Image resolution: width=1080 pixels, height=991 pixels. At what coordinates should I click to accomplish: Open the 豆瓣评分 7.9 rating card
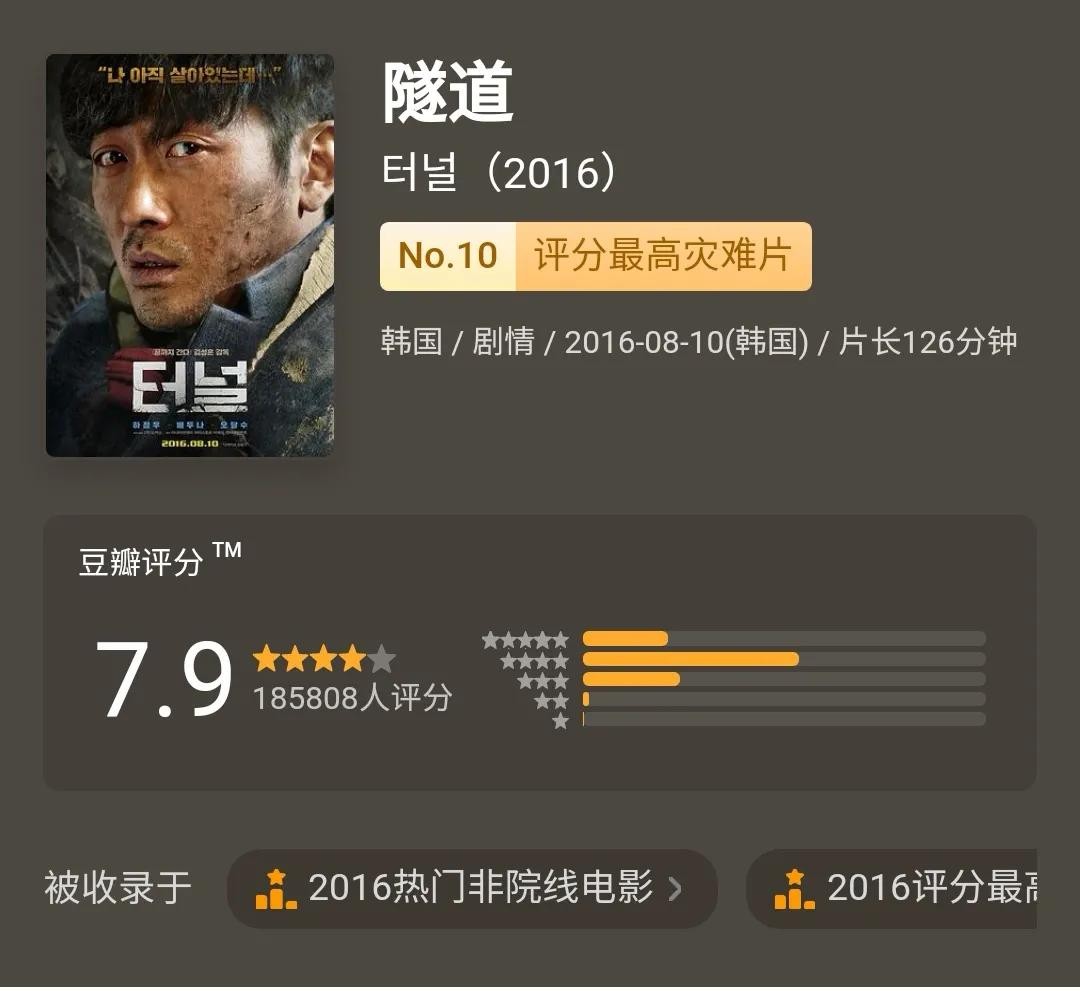[x=539, y=652]
